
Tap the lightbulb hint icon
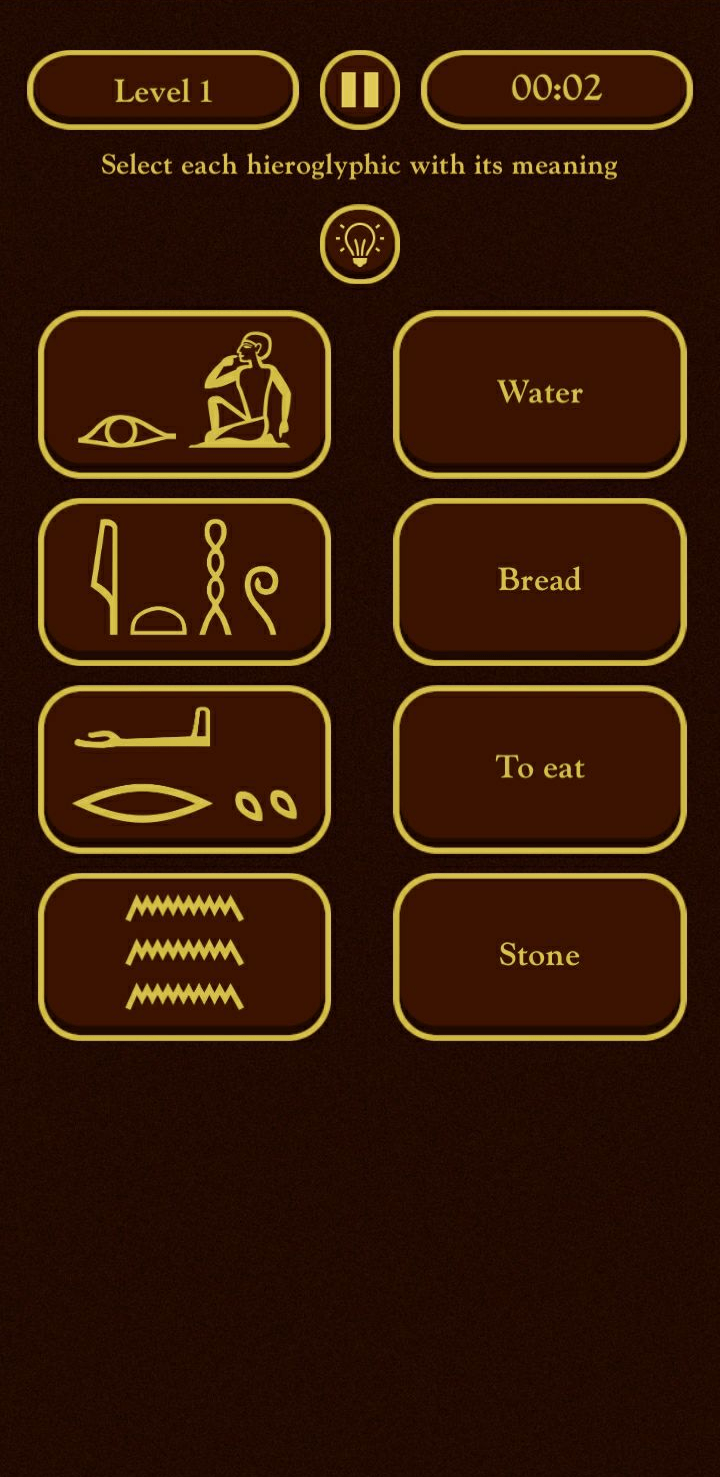[360, 244]
